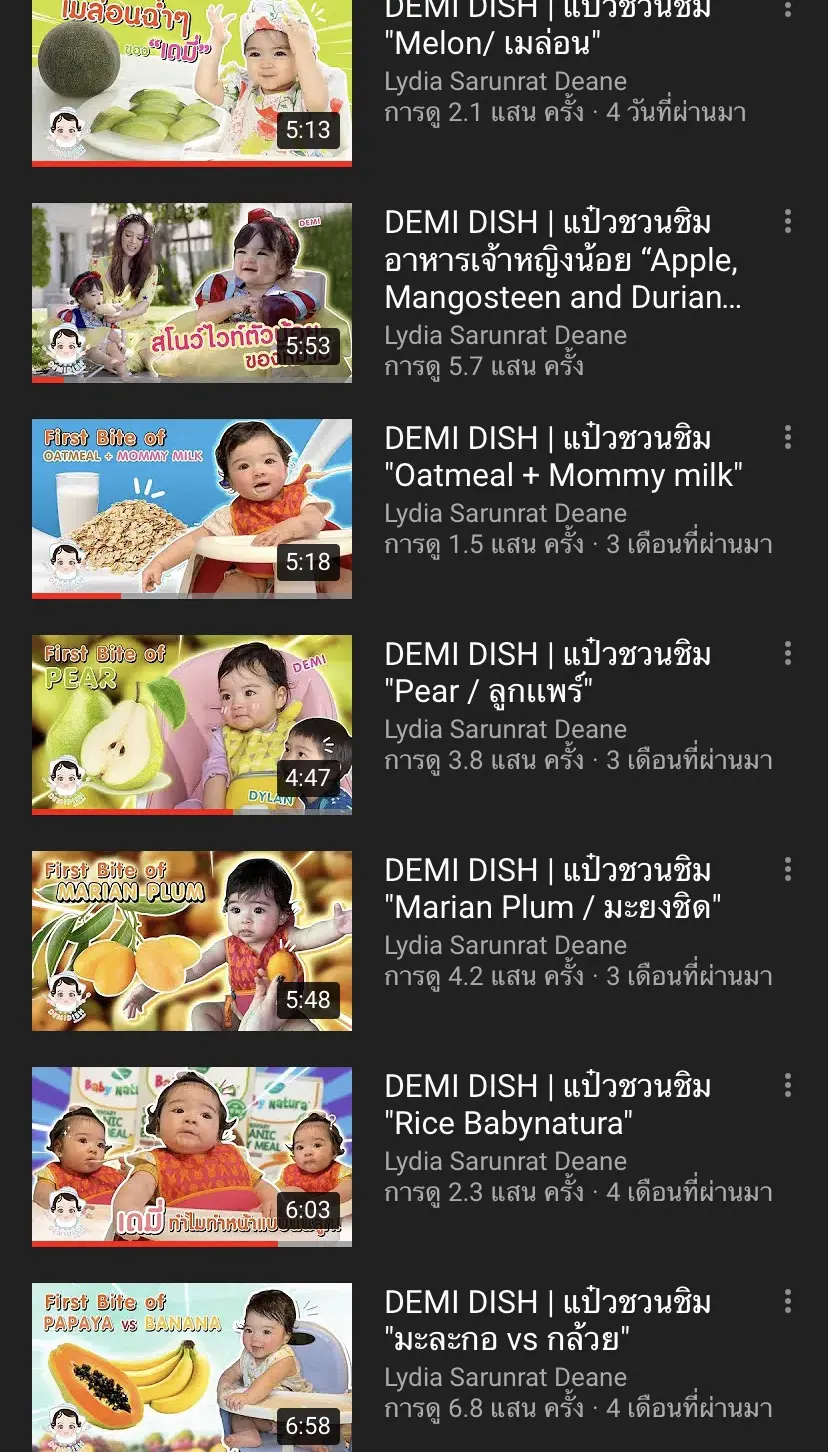Open the Melon video thumbnail
Image resolution: width=828 pixels, height=1452 pixels.
click(192, 80)
